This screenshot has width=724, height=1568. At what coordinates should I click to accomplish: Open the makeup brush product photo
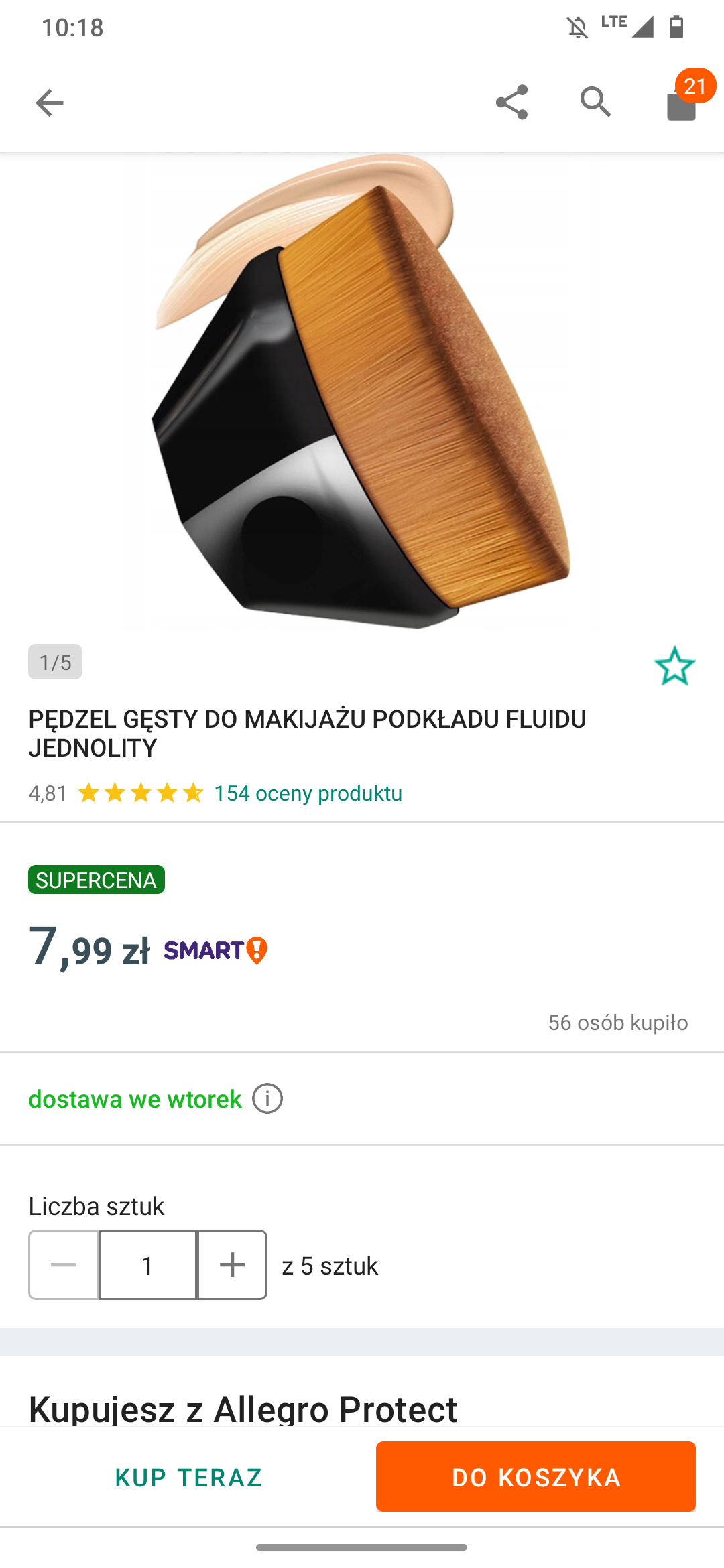[362, 392]
